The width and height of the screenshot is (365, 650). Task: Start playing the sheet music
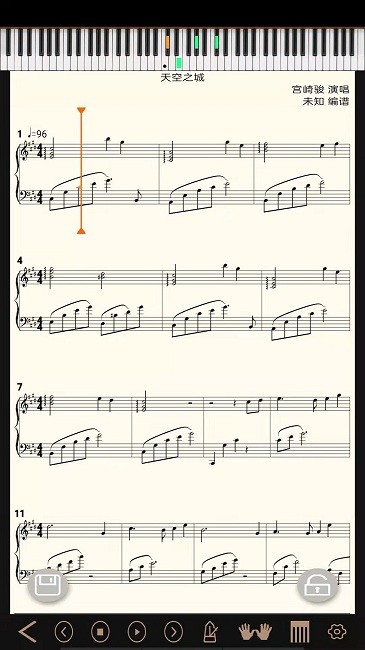(136, 632)
